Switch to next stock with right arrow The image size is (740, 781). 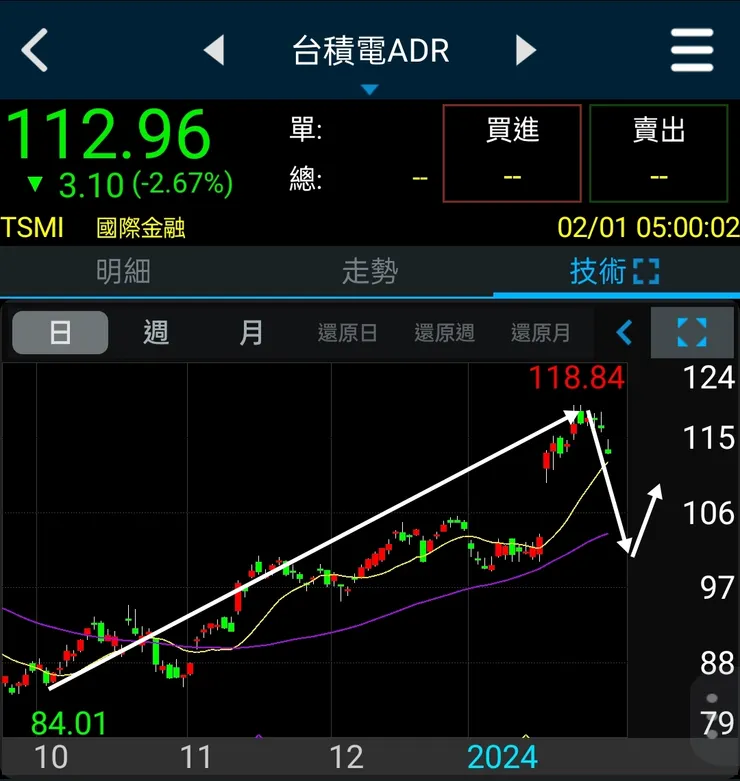[x=525, y=48]
